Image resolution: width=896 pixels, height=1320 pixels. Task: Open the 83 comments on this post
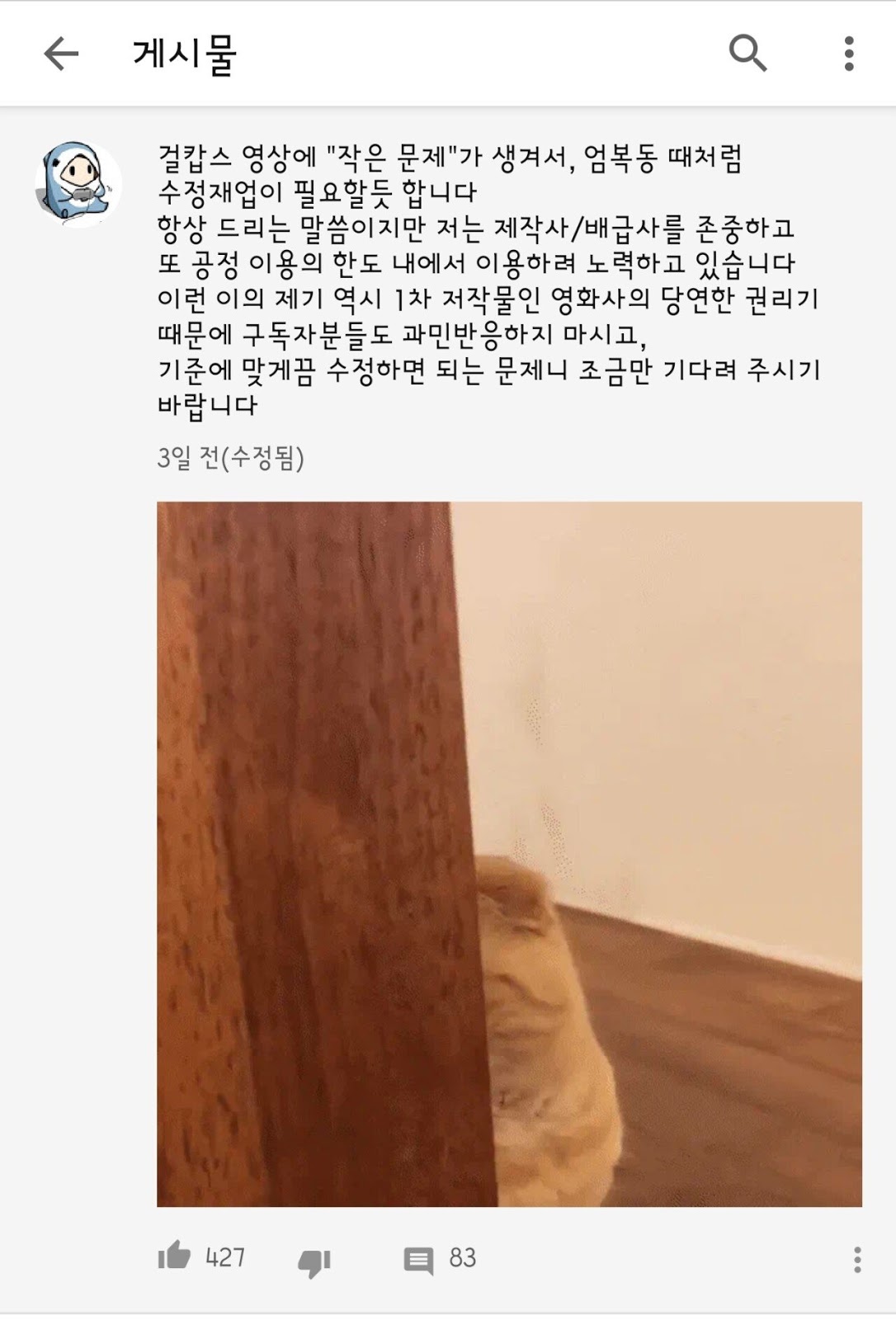pyautogui.click(x=419, y=1260)
